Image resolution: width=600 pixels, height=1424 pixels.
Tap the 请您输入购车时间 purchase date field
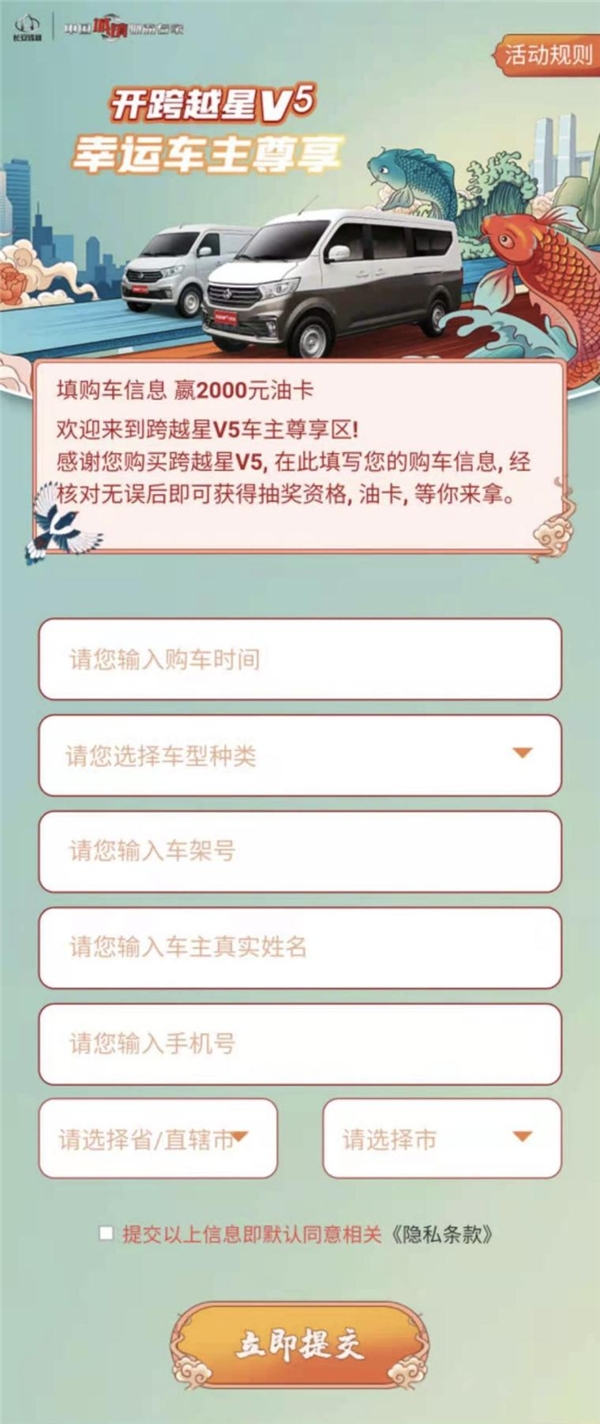click(300, 659)
